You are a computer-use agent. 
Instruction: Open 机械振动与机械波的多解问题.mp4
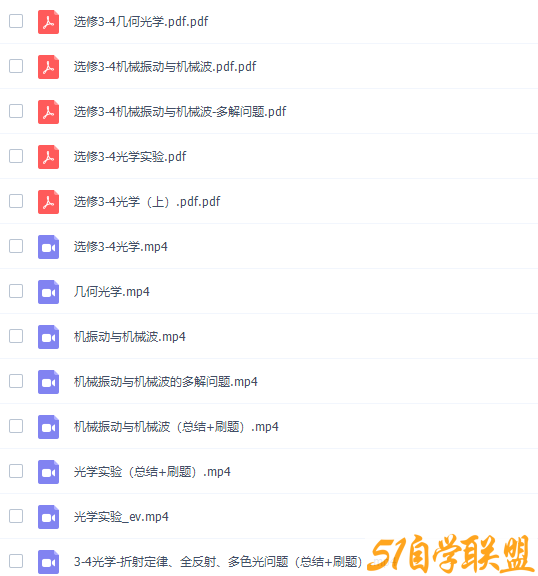click(166, 382)
